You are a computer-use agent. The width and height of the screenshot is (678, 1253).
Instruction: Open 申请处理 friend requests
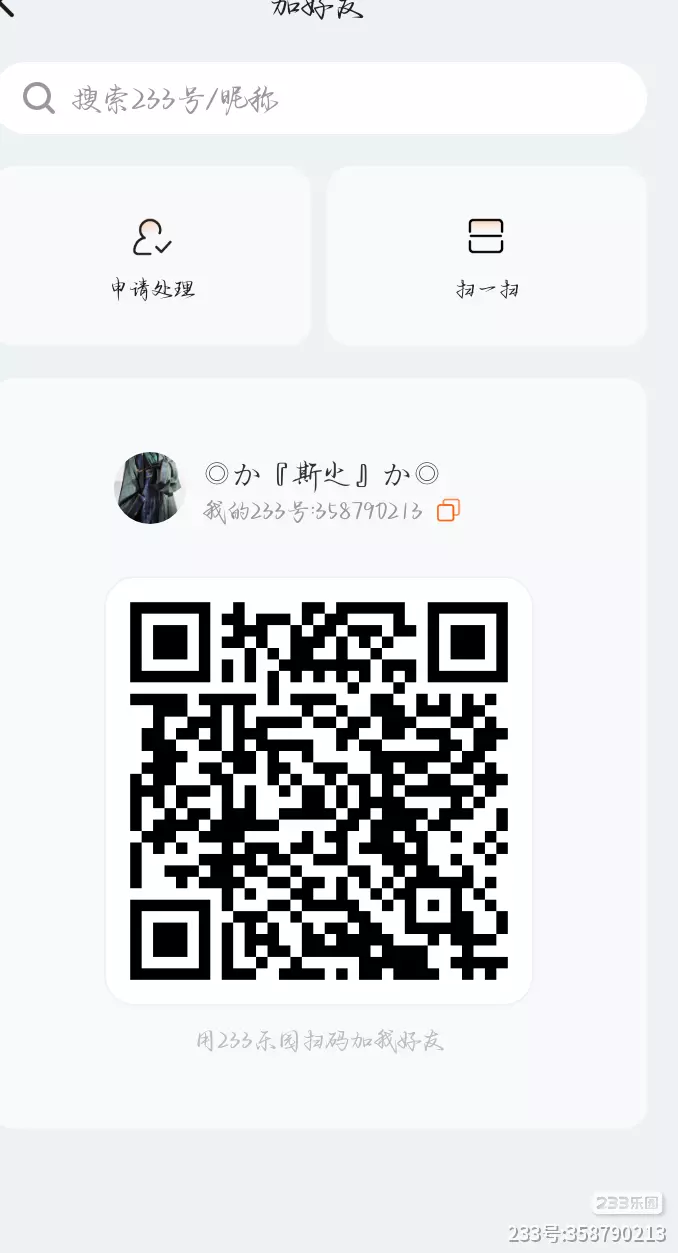pyautogui.click(x=153, y=257)
